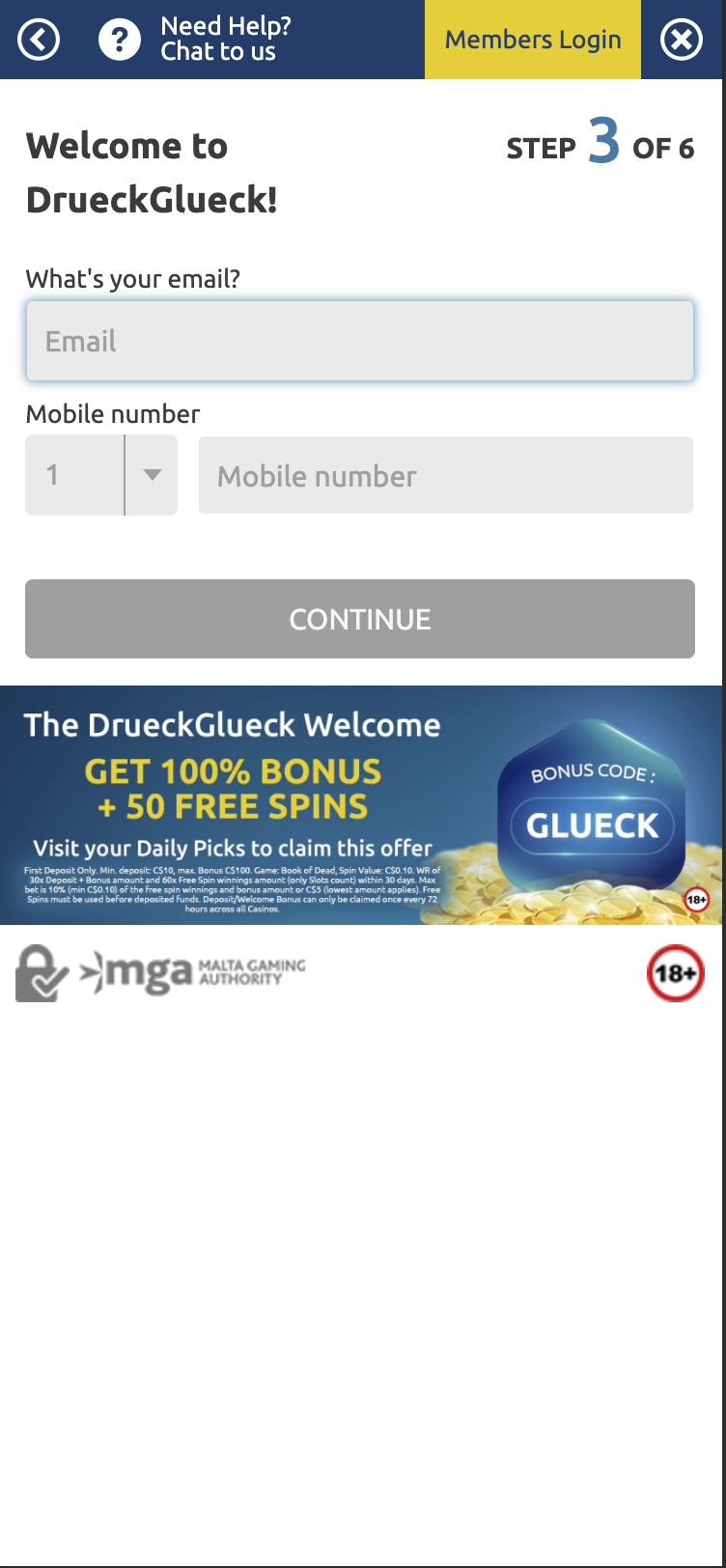
Task: Go back to the previous step
Action: point(39,40)
